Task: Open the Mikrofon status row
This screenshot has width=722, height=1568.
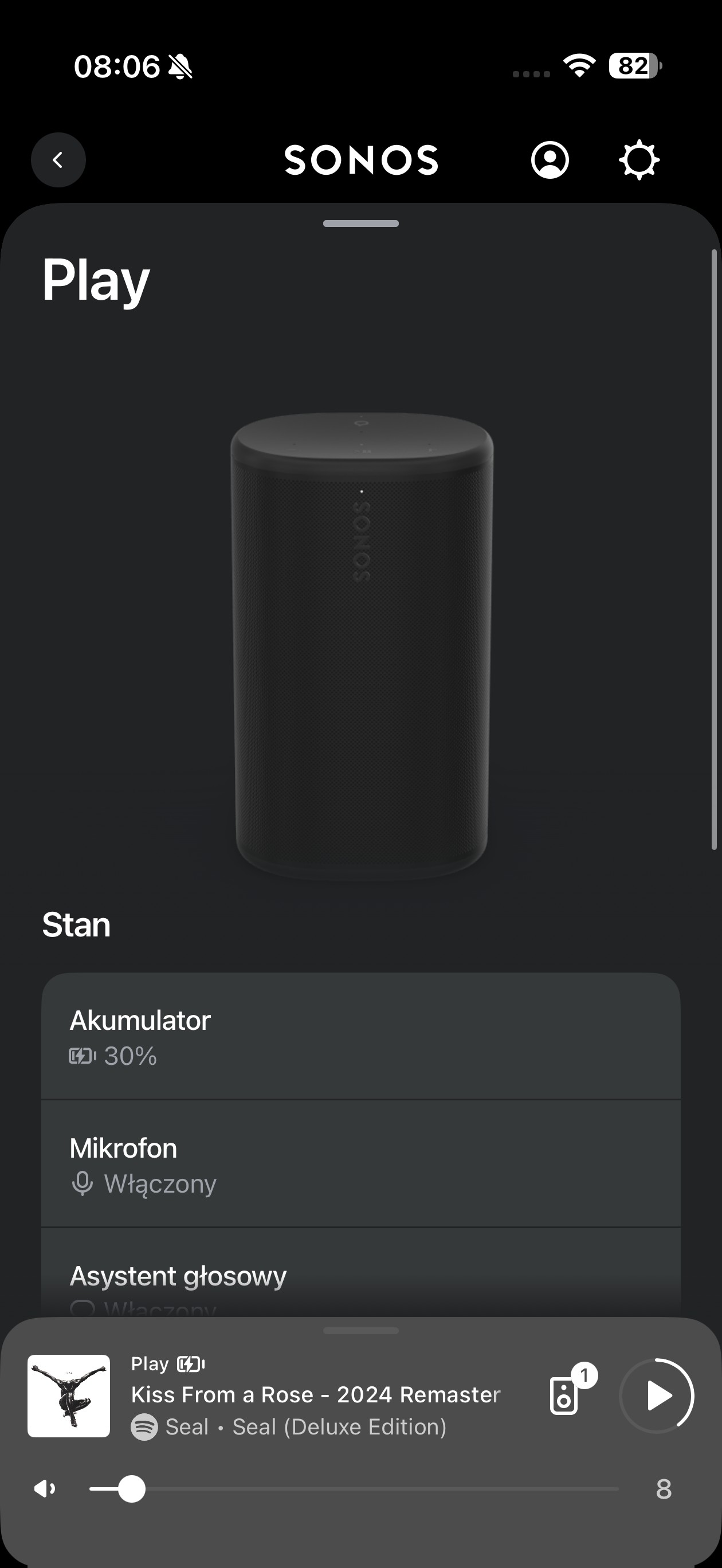Action: click(x=360, y=1165)
